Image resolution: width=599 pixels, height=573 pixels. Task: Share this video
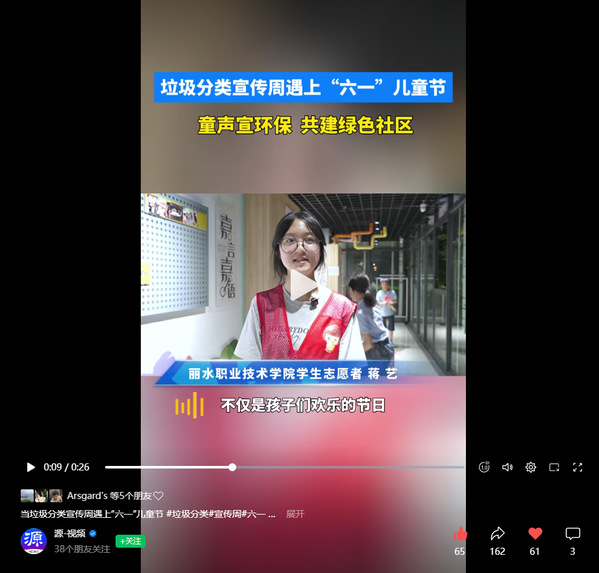497,534
